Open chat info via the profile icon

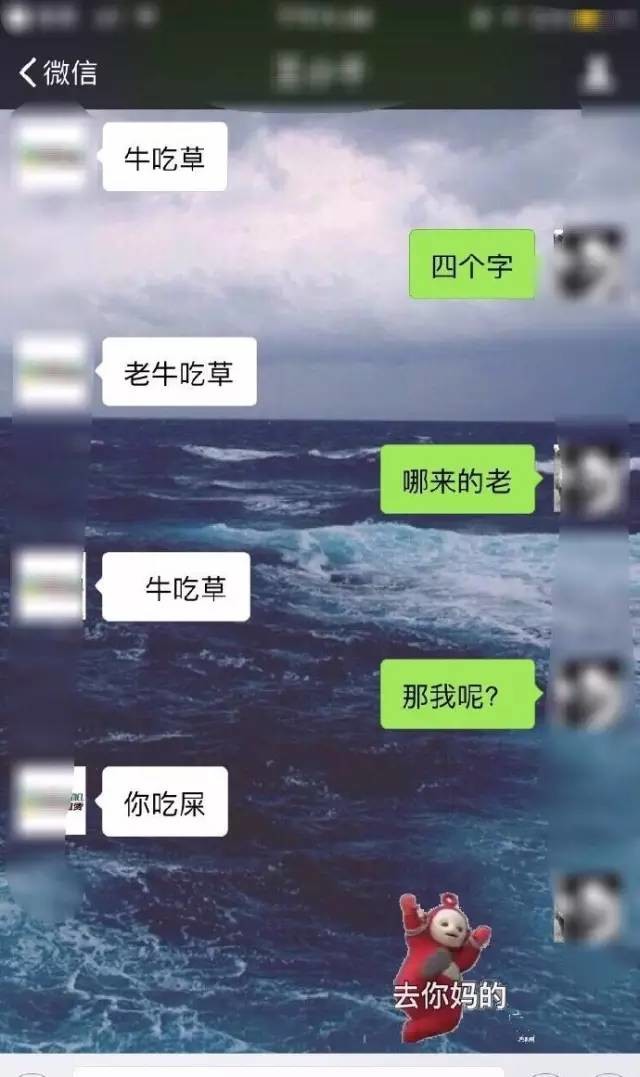tap(598, 73)
